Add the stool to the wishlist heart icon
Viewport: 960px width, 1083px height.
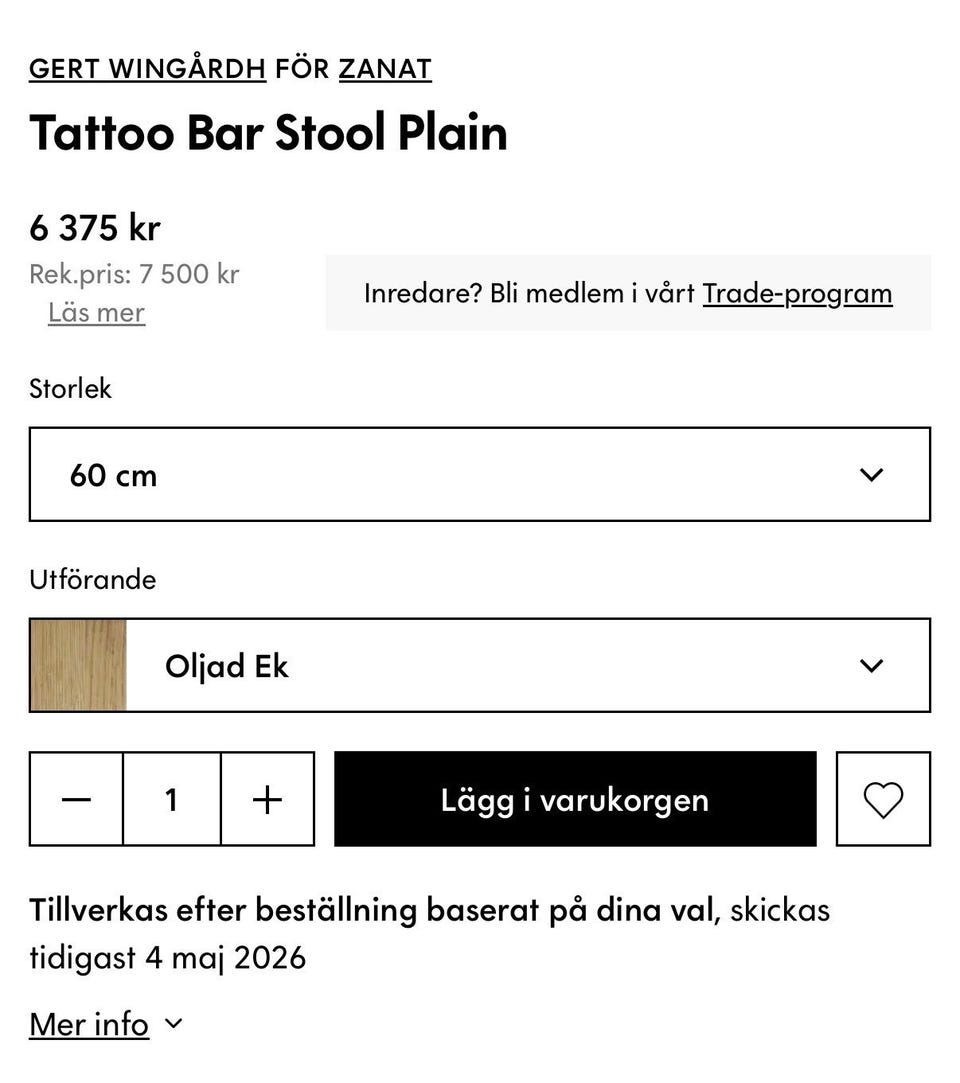pos(883,799)
